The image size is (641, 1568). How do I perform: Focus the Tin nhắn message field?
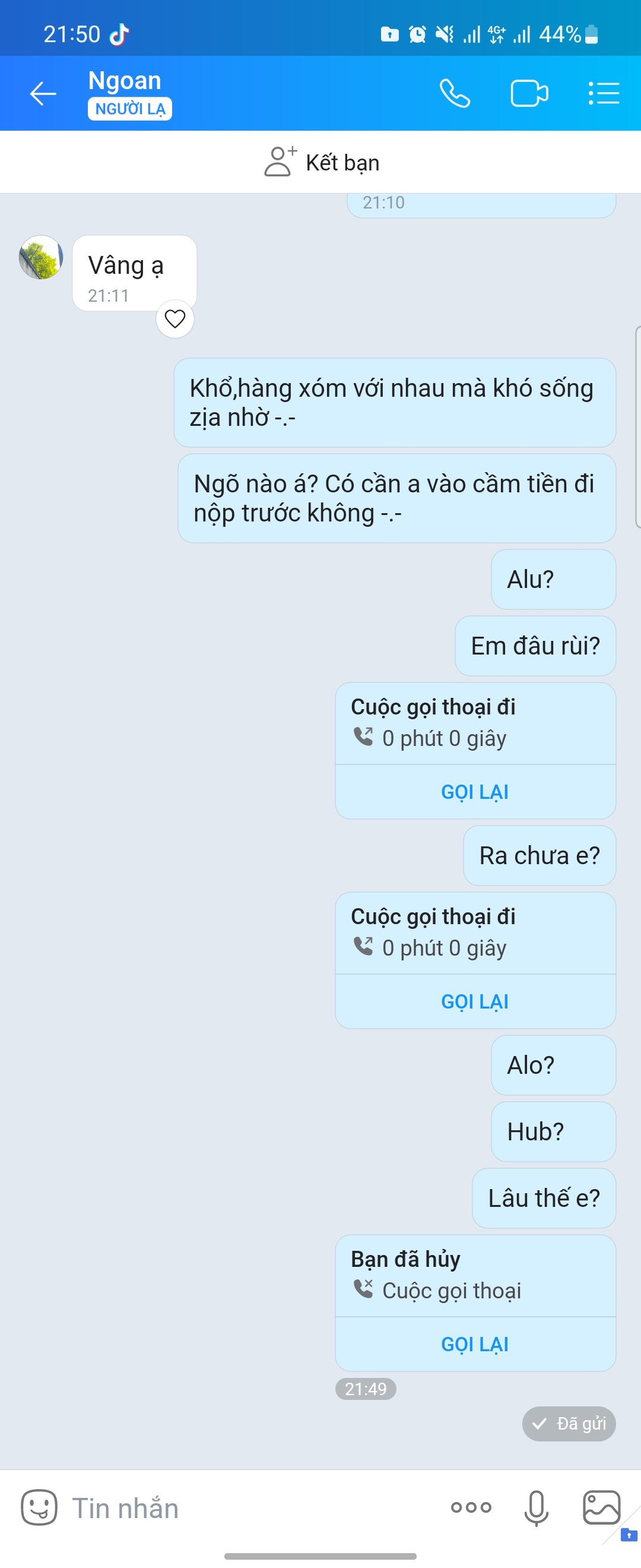(x=243, y=1509)
